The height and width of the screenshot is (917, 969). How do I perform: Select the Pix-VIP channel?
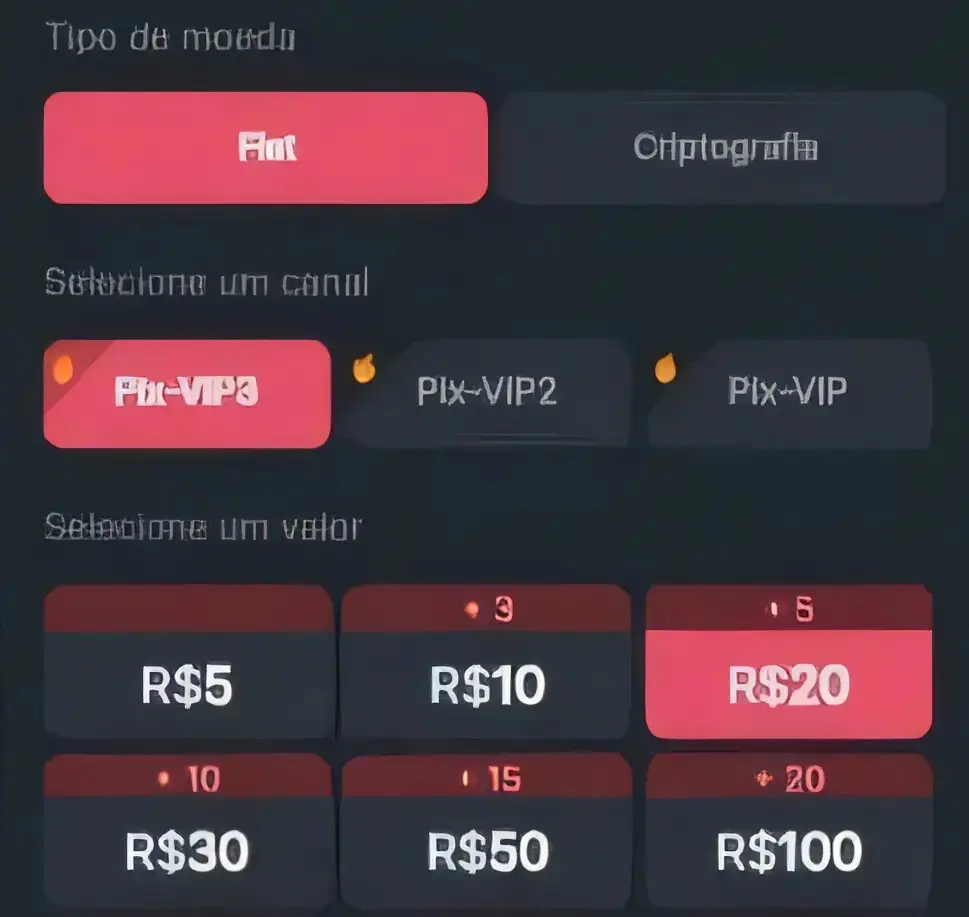click(x=788, y=393)
